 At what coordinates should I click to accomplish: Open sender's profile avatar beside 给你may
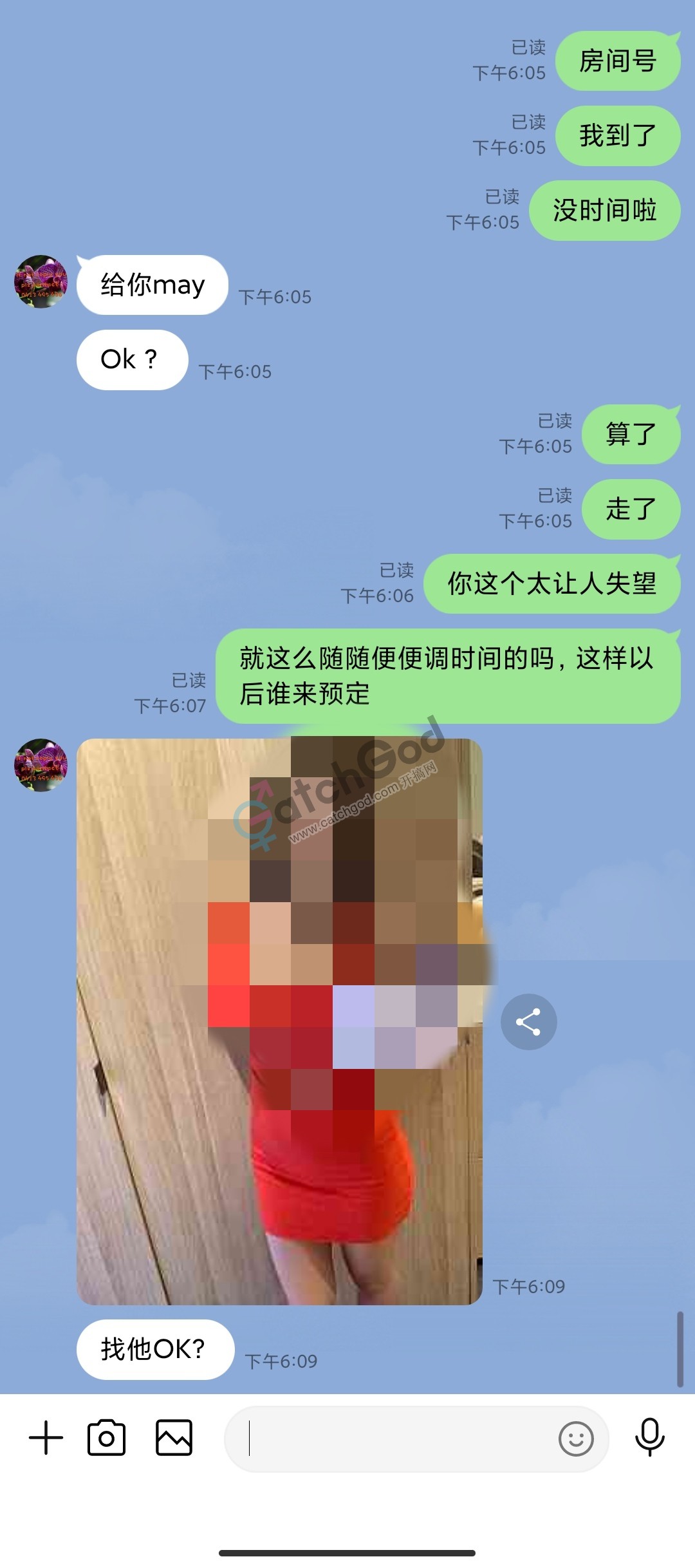tap(41, 282)
